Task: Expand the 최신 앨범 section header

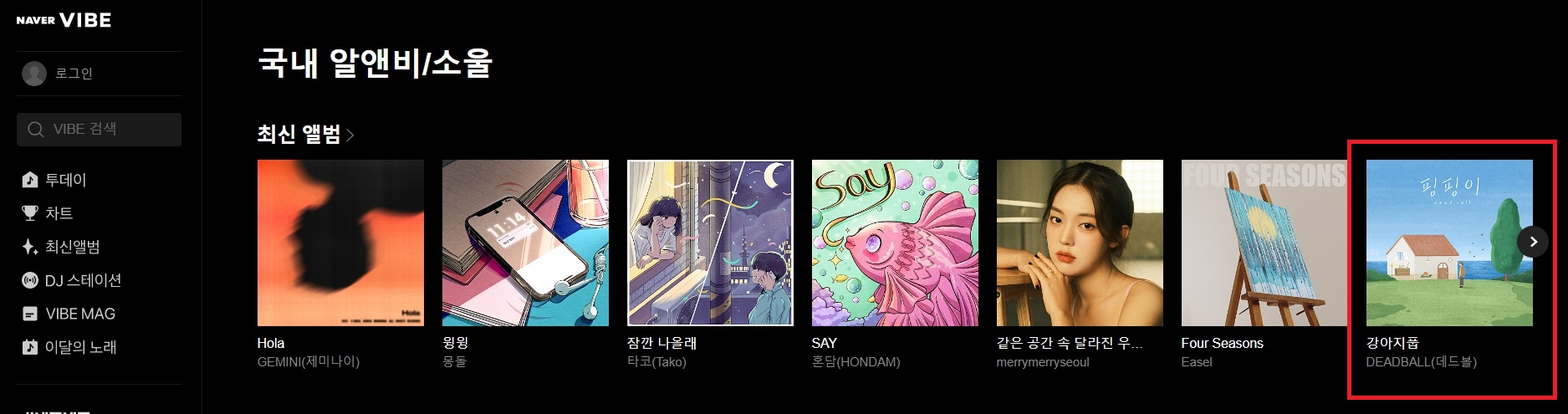Action: click(305, 134)
